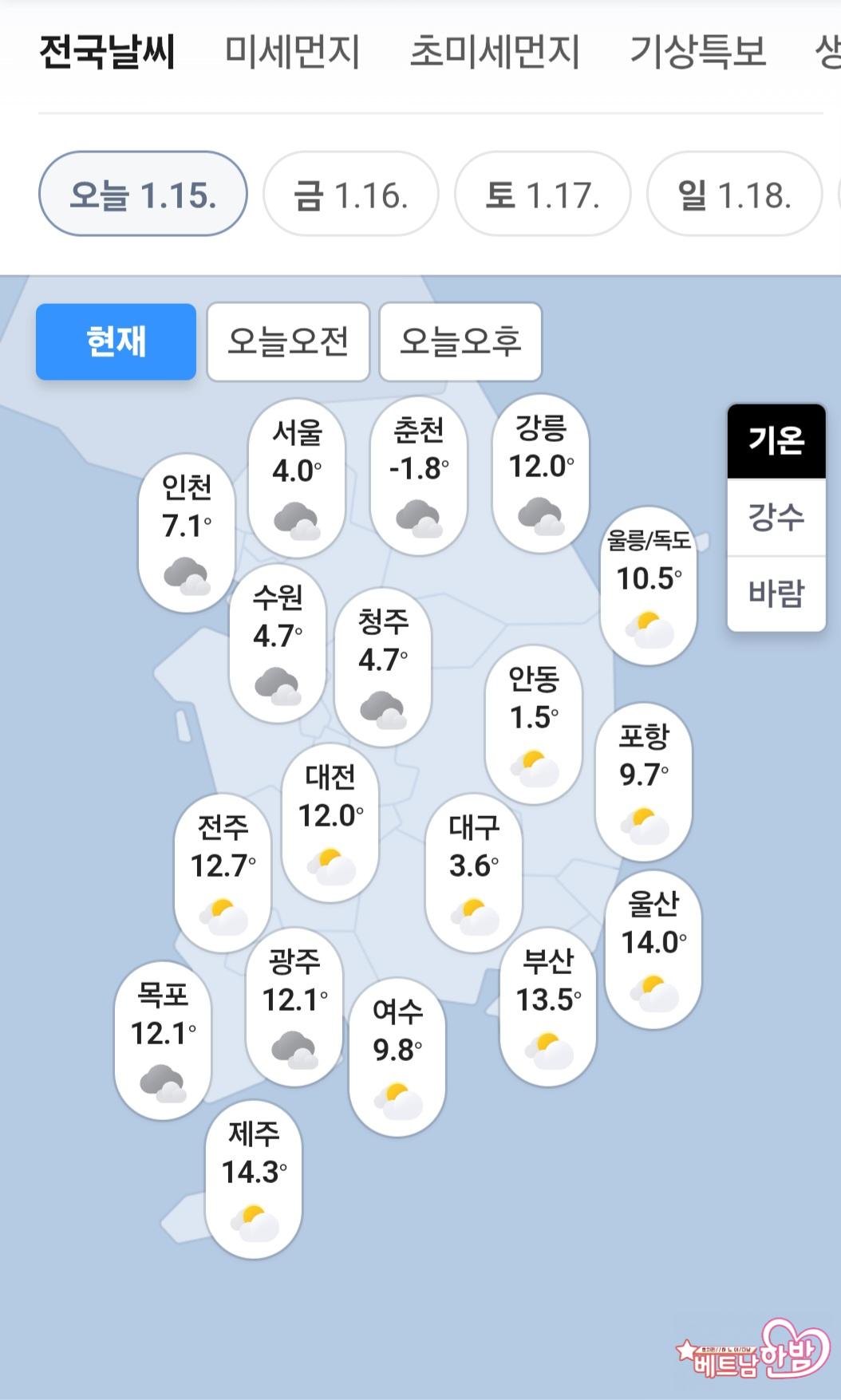
Task: Open the 서울 weather bubble
Action: tap(297, 477)
